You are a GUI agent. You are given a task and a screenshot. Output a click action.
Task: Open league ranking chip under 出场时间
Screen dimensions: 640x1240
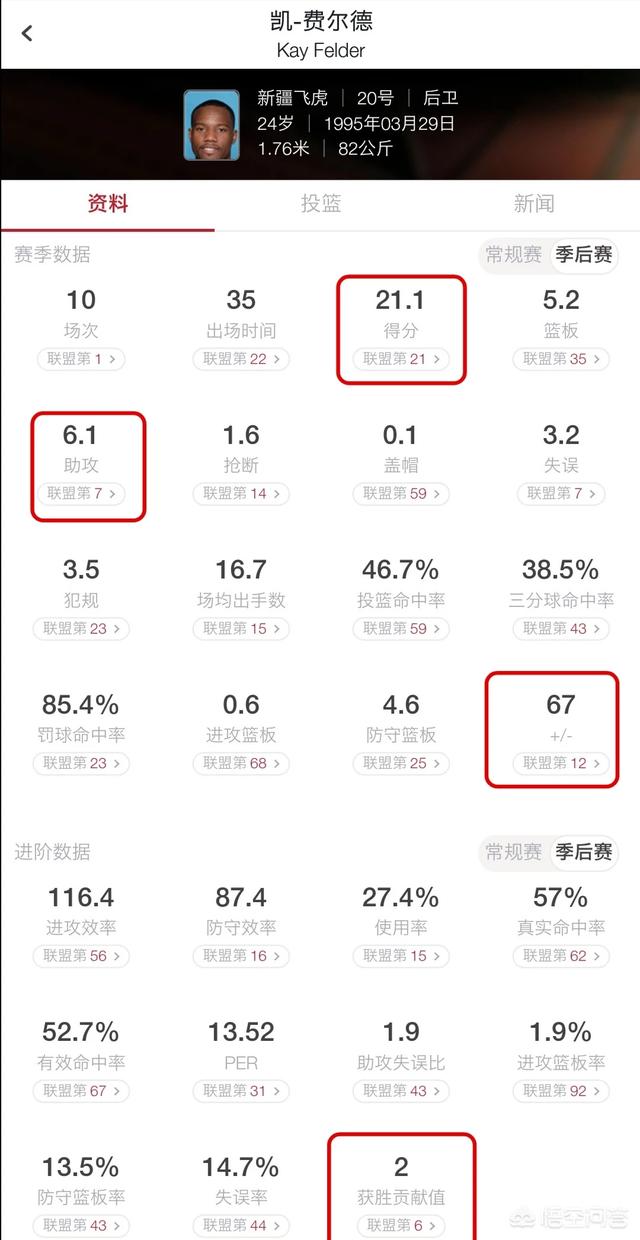[241, 358]
